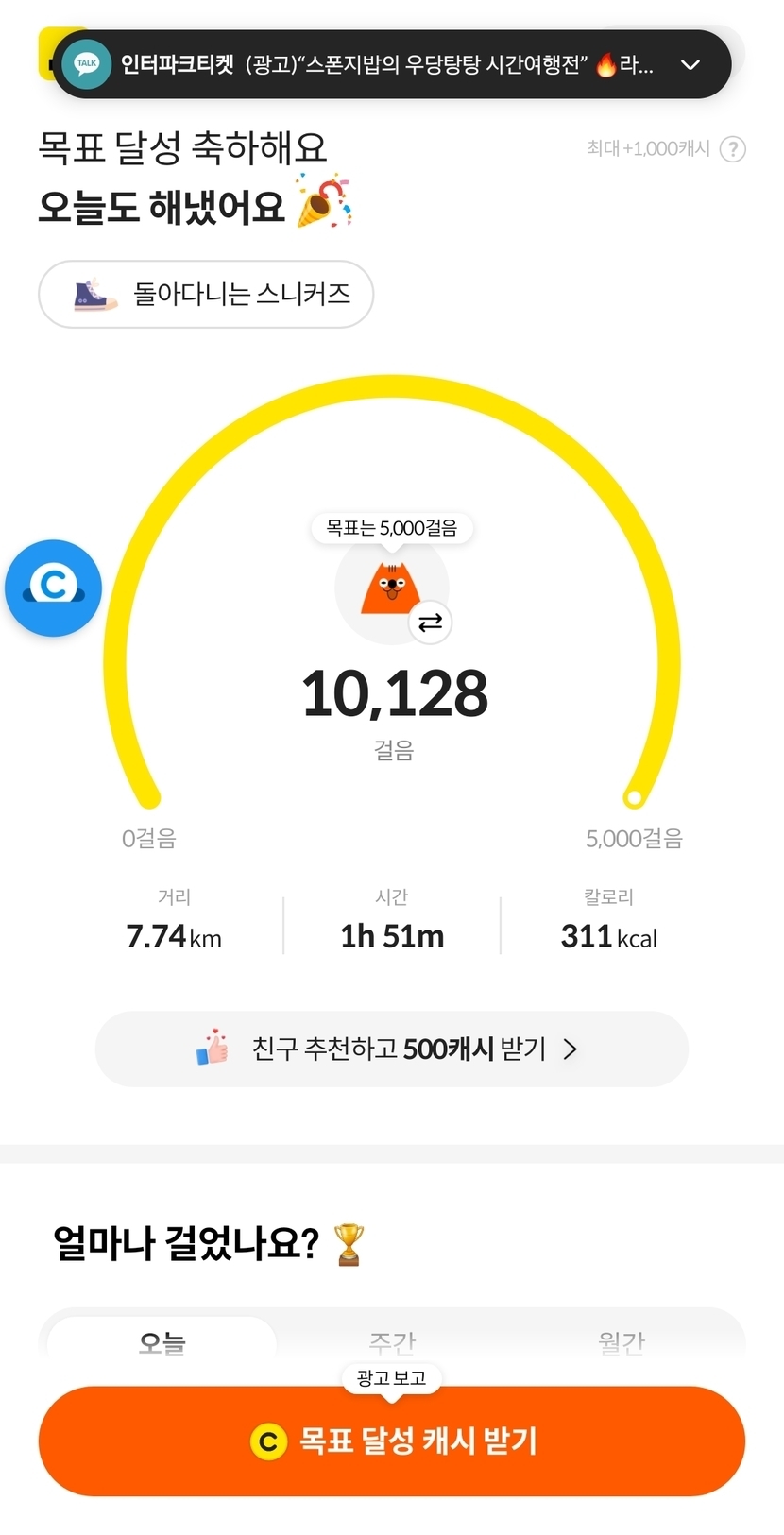Open 친구 추천하고 500캐시 받기 banner
Image resolution: width=784 pixels, height=1535 pixels.
(391, 1049)
